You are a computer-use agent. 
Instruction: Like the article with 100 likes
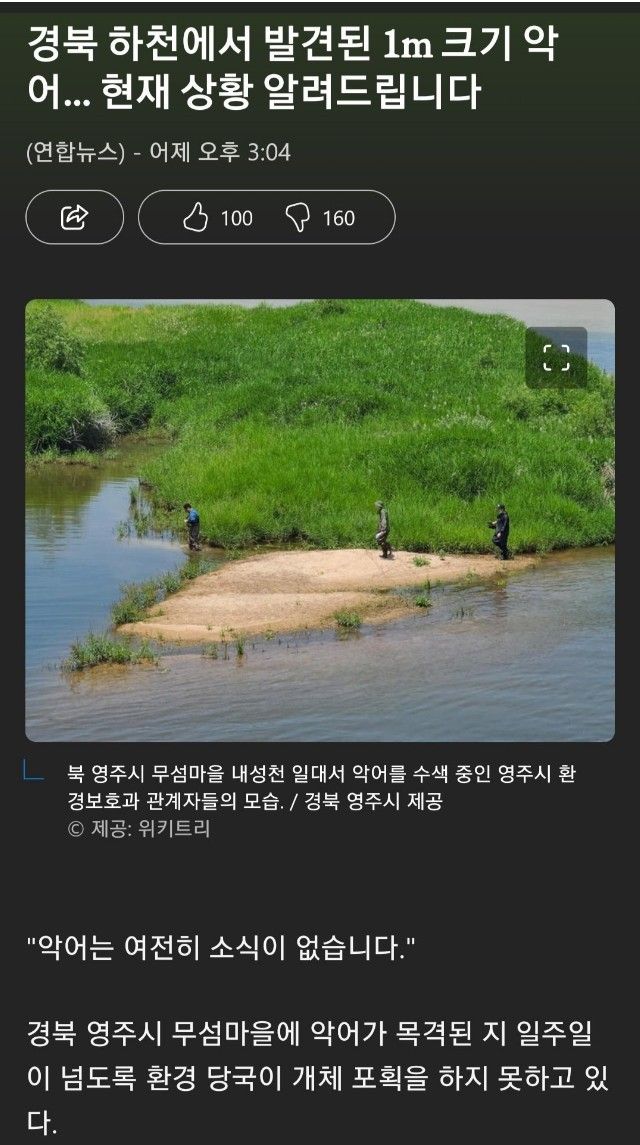pos(218,217)
